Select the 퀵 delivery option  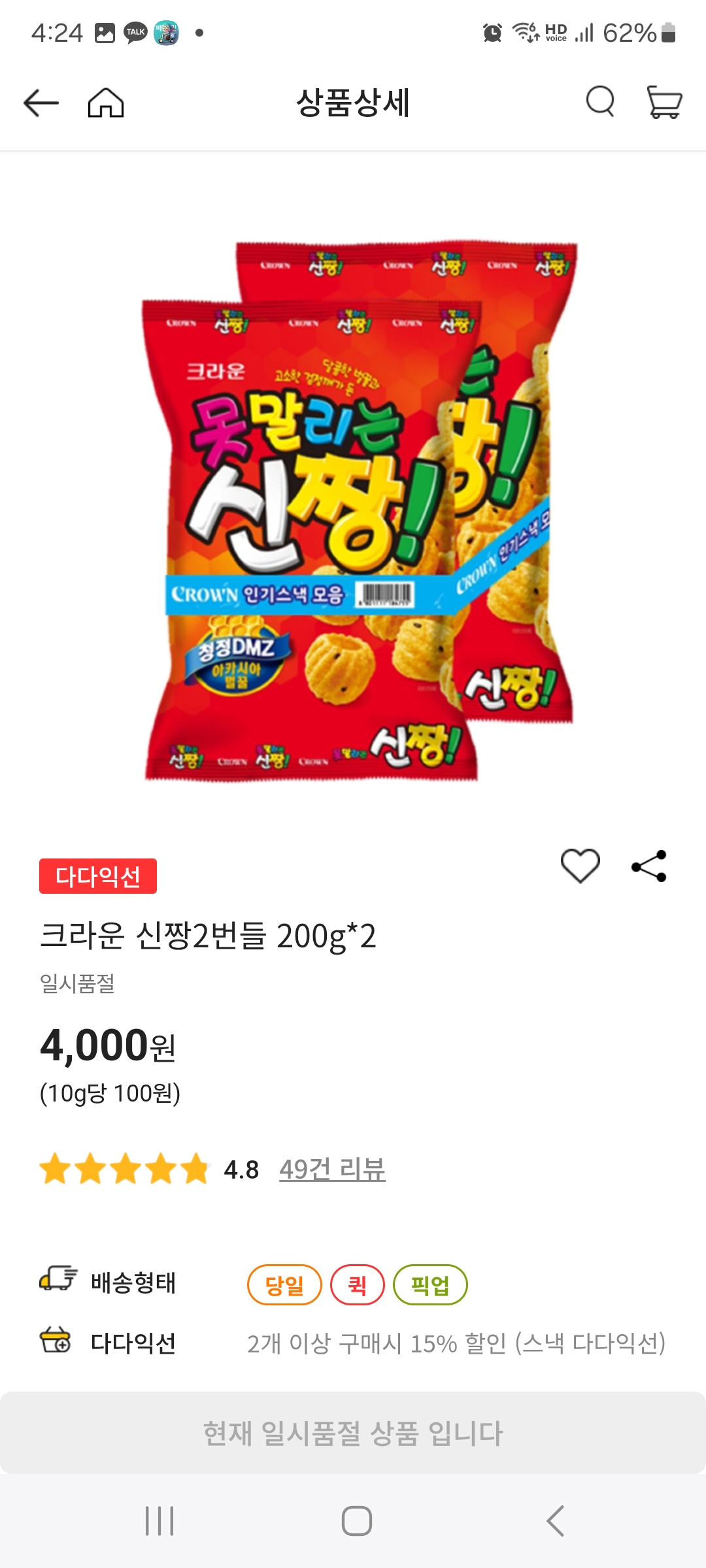358,1282
